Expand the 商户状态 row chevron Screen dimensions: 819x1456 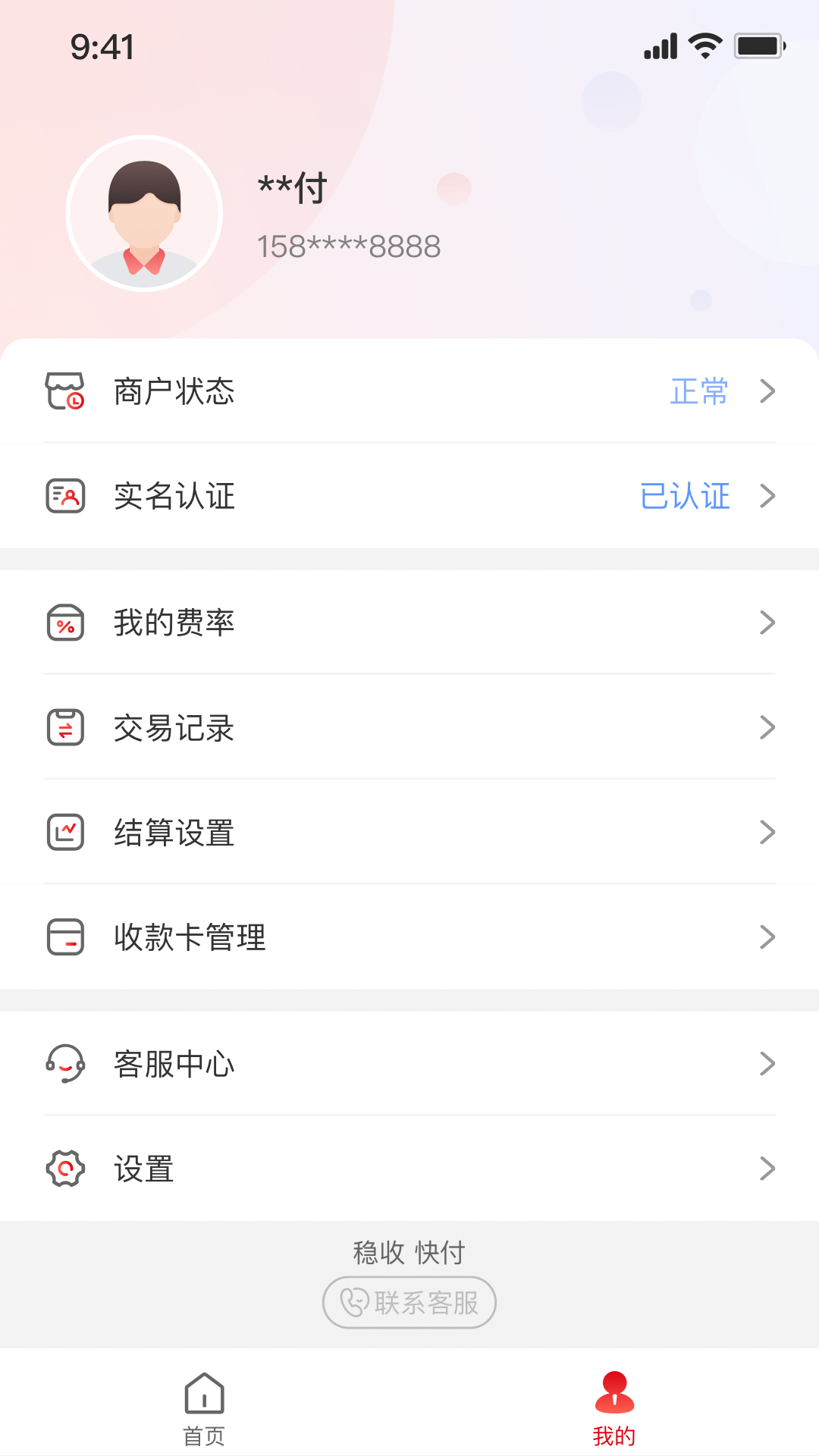769,391
